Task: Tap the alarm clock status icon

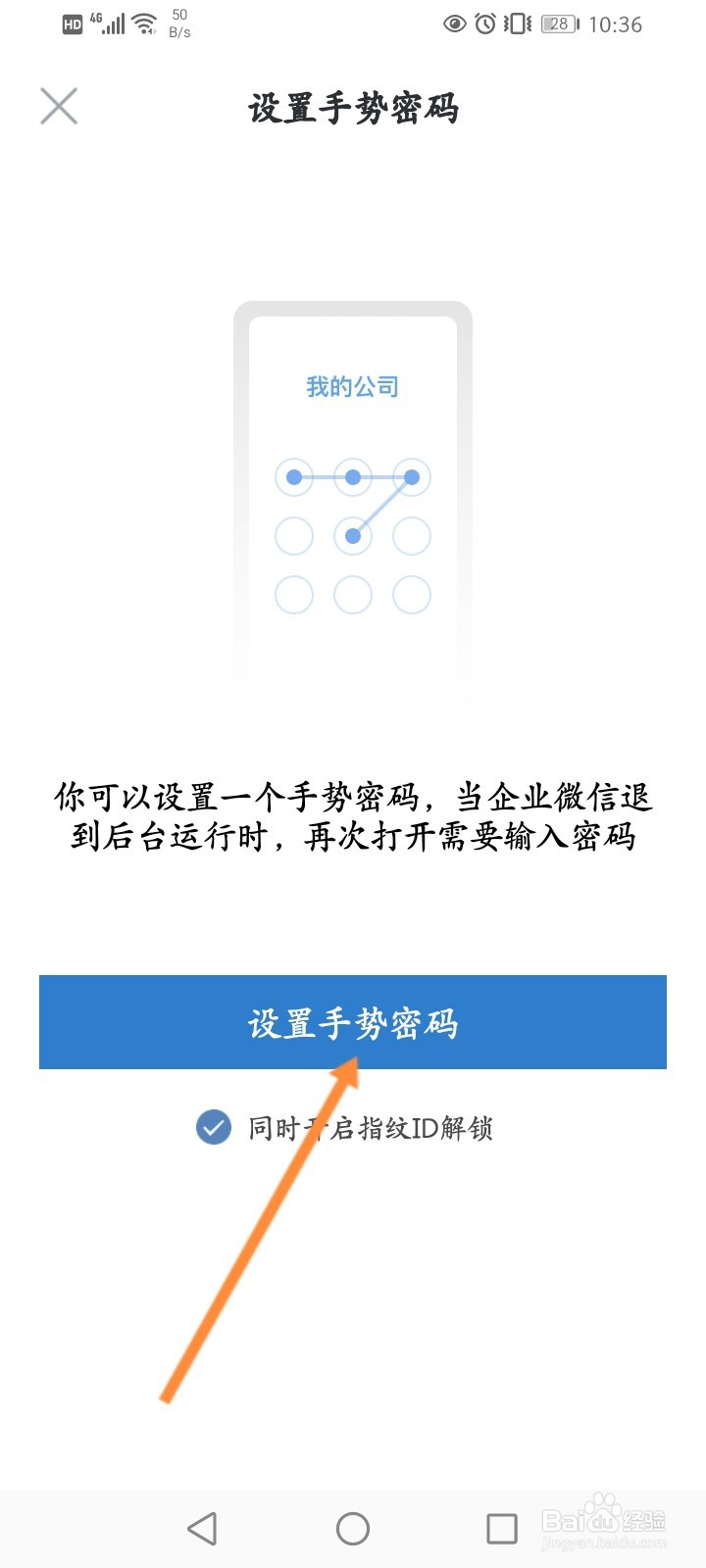Action: (x=486, y=24)
